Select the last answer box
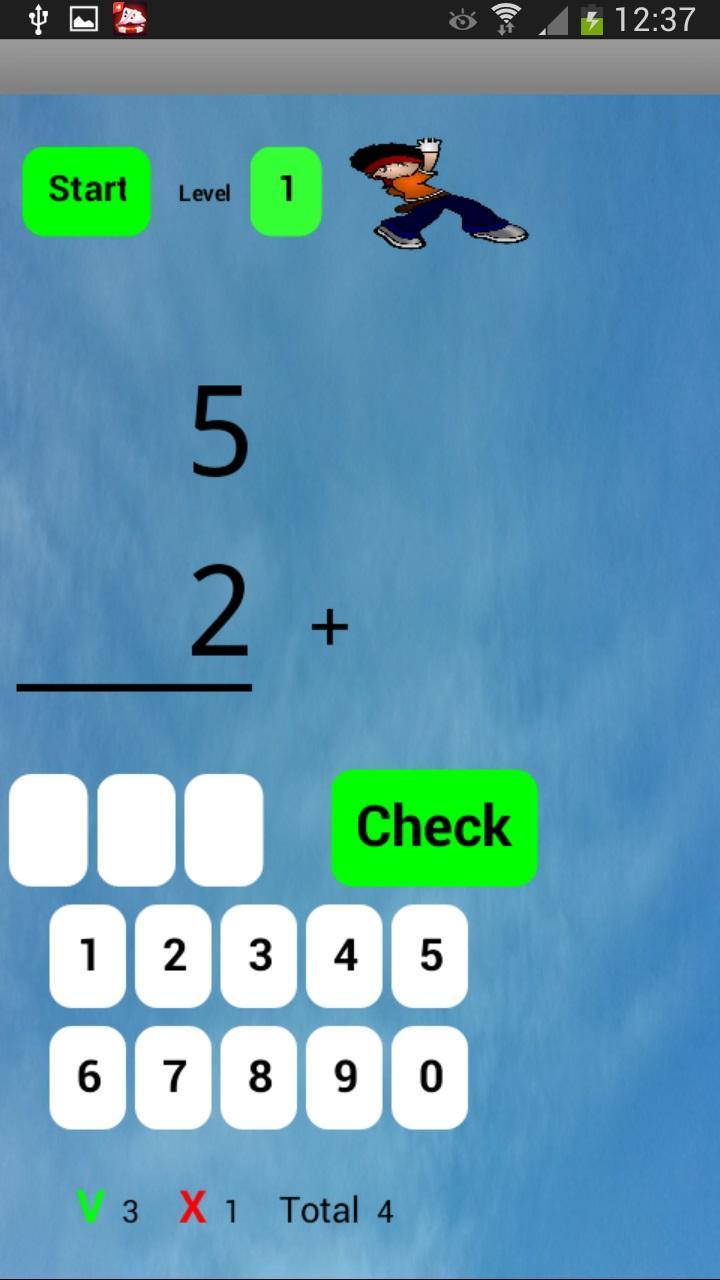Image resolution: width=720 pixels, height=1280 pixels. 224,829
